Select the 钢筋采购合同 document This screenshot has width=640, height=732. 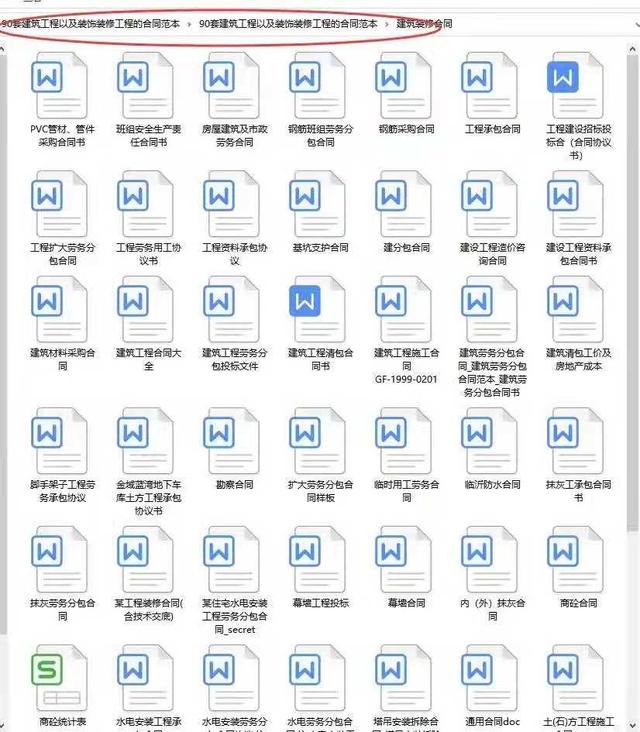tap(406, 87)
